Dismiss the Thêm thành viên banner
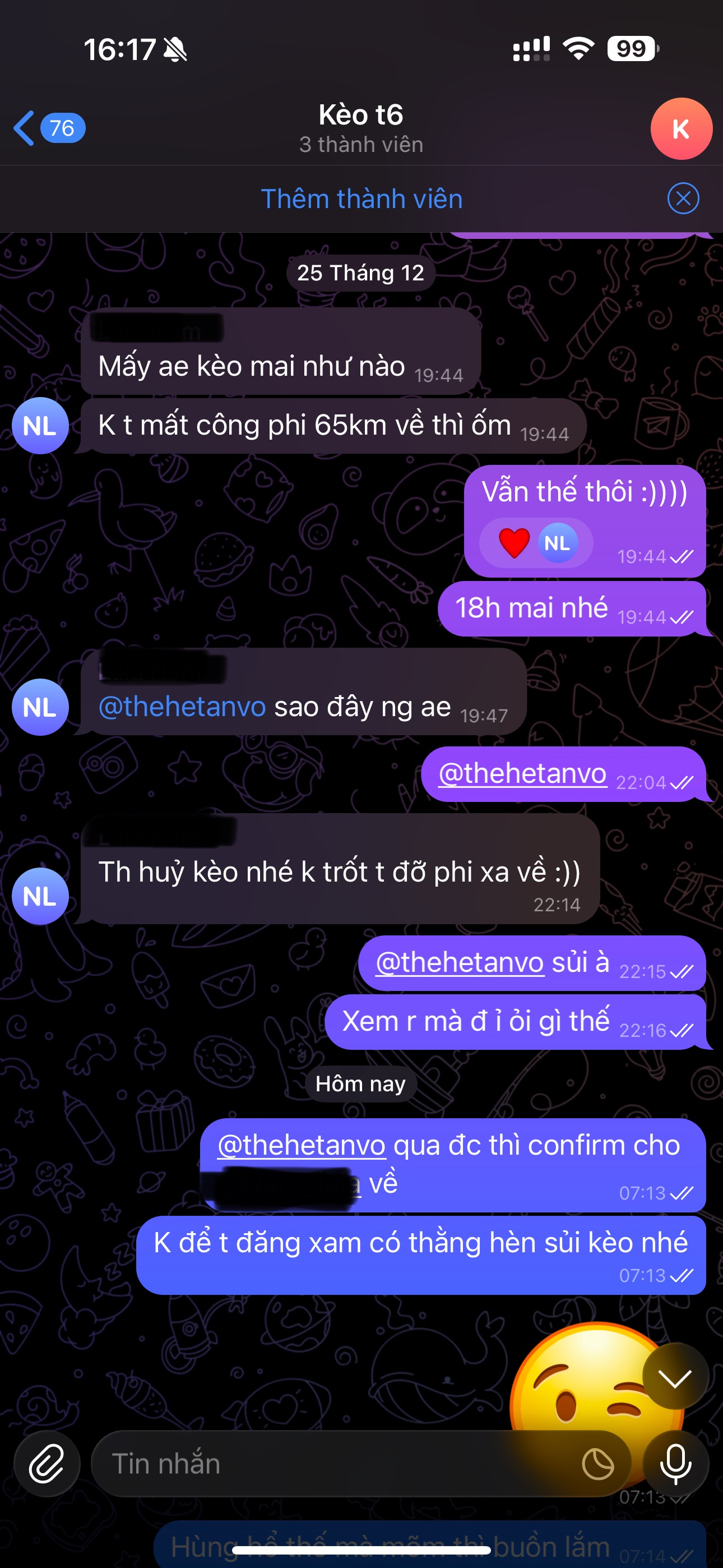This screenshot has width=723, height=1568. (x=683, y=199)
